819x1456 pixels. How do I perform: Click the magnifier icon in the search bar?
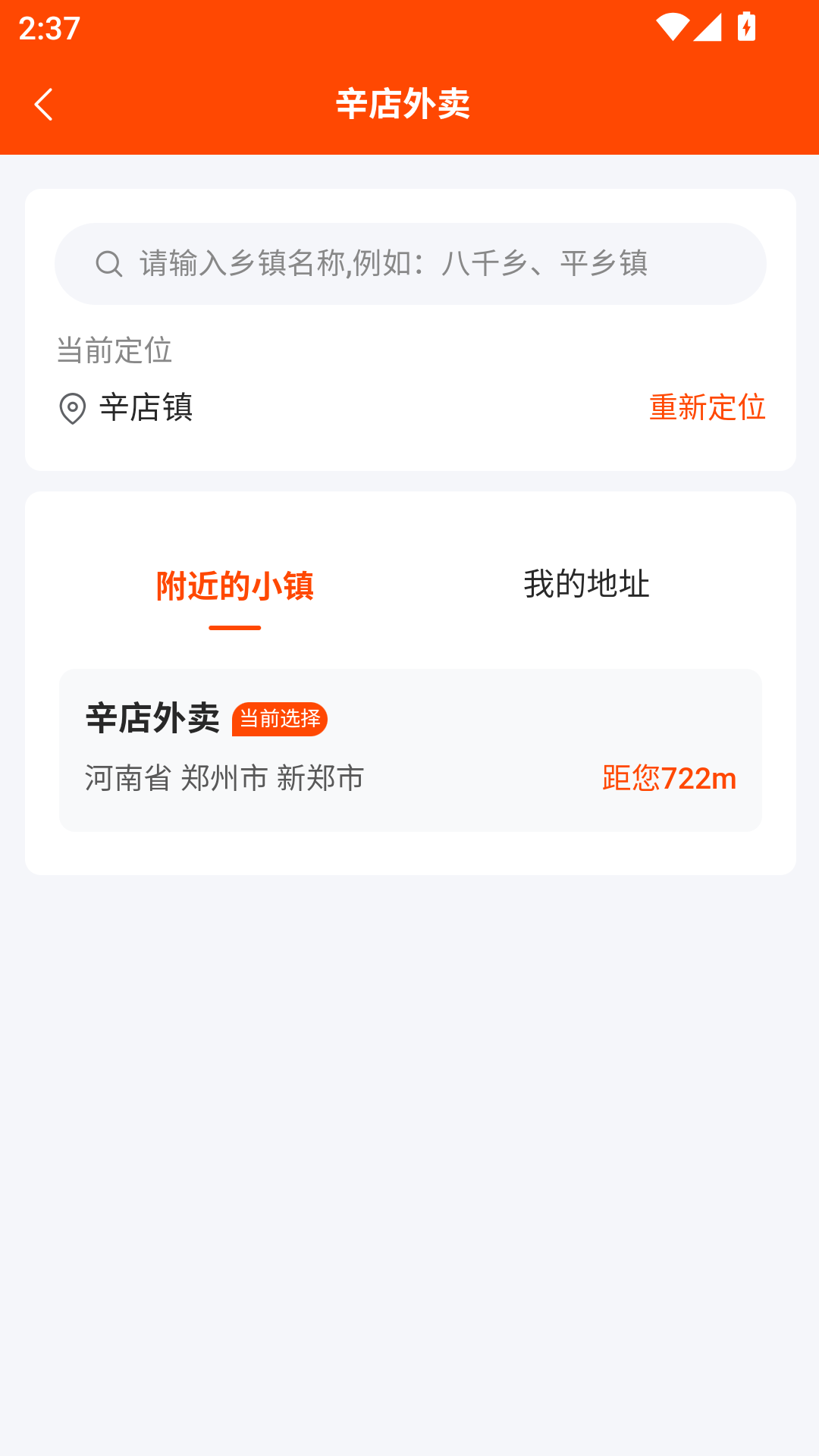tap(108, 263)
